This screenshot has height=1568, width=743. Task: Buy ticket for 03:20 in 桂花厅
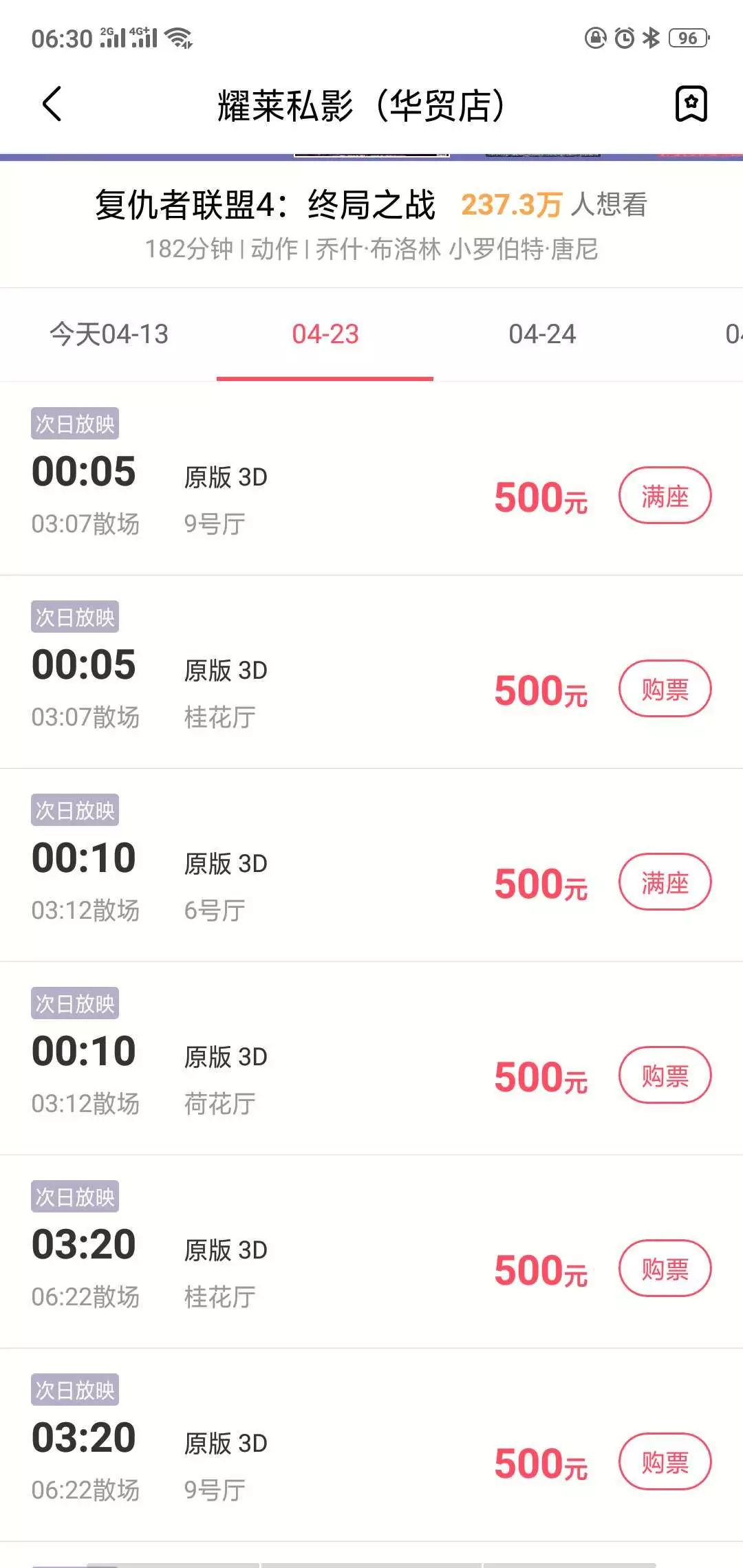coord(665,1269)
